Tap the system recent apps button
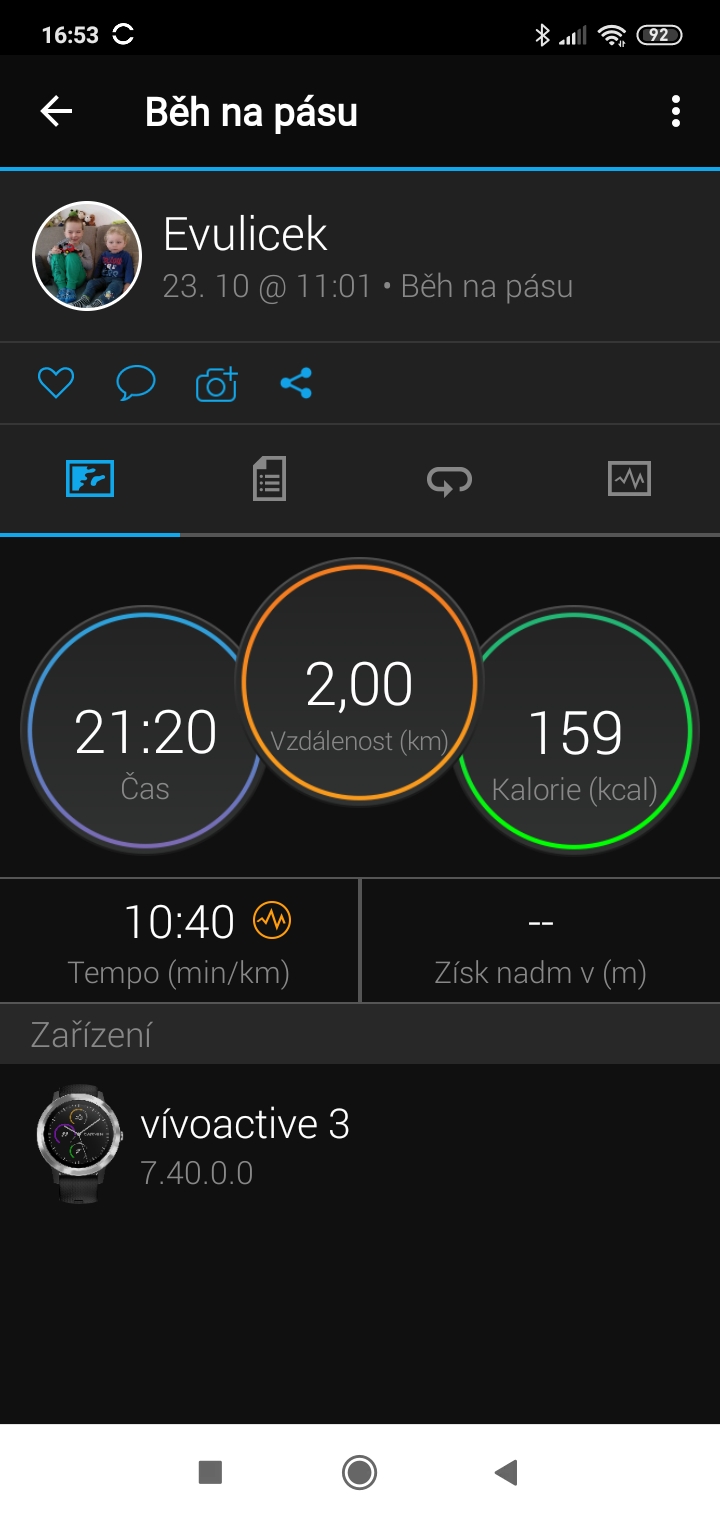This screenshot has height=1520, width=720. (210, 1472)
